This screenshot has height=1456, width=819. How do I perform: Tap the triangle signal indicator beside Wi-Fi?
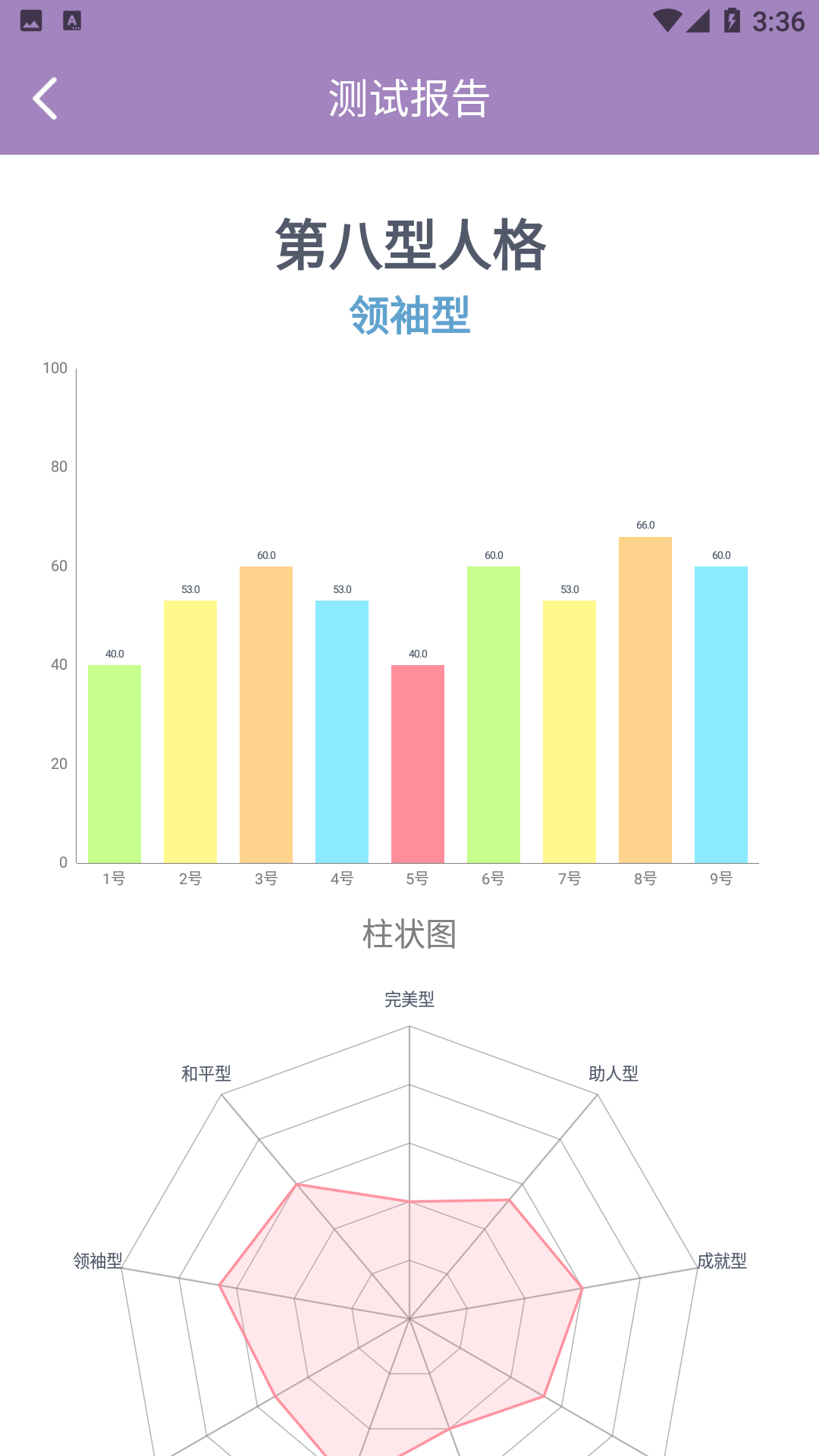[698, 20]
